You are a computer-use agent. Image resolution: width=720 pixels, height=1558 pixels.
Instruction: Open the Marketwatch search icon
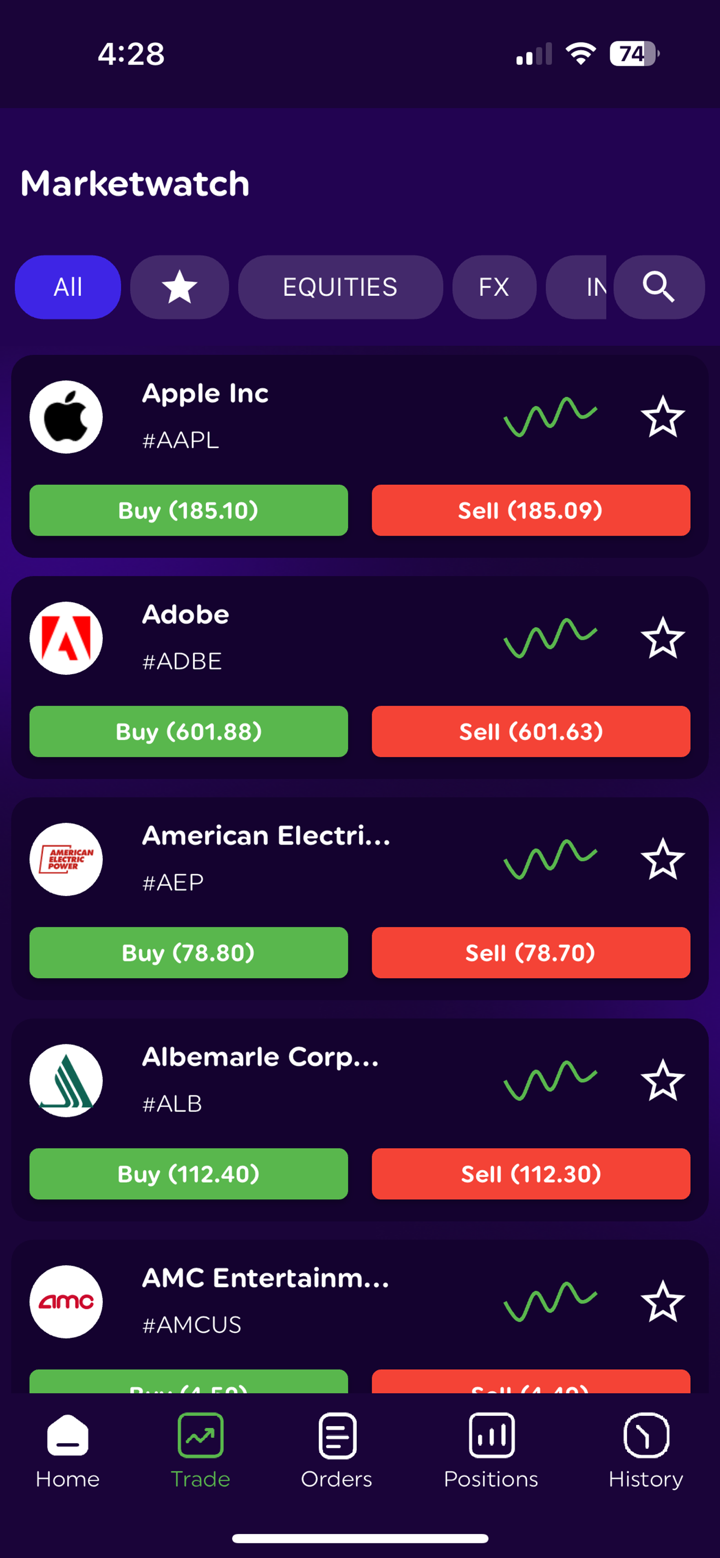click(x=659, y=287)
